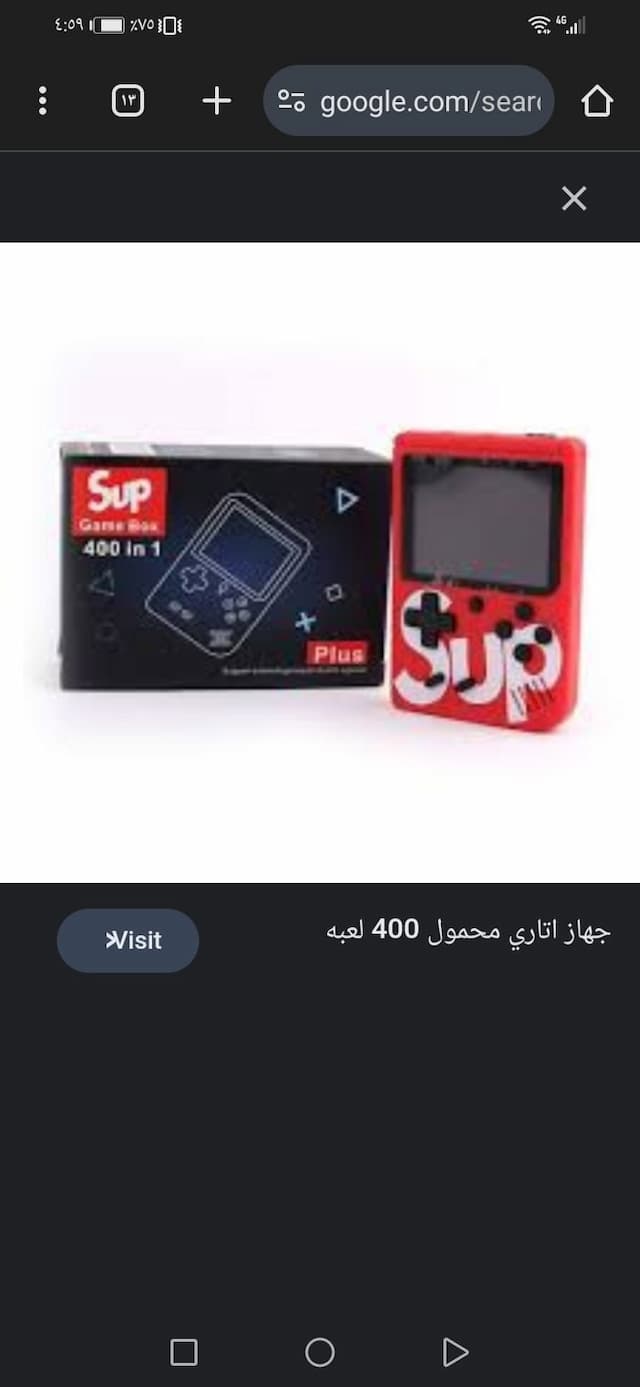640x1387 pixels.
Task: Close the image preview
Action: pyautogui.click(x=574, y=198)
